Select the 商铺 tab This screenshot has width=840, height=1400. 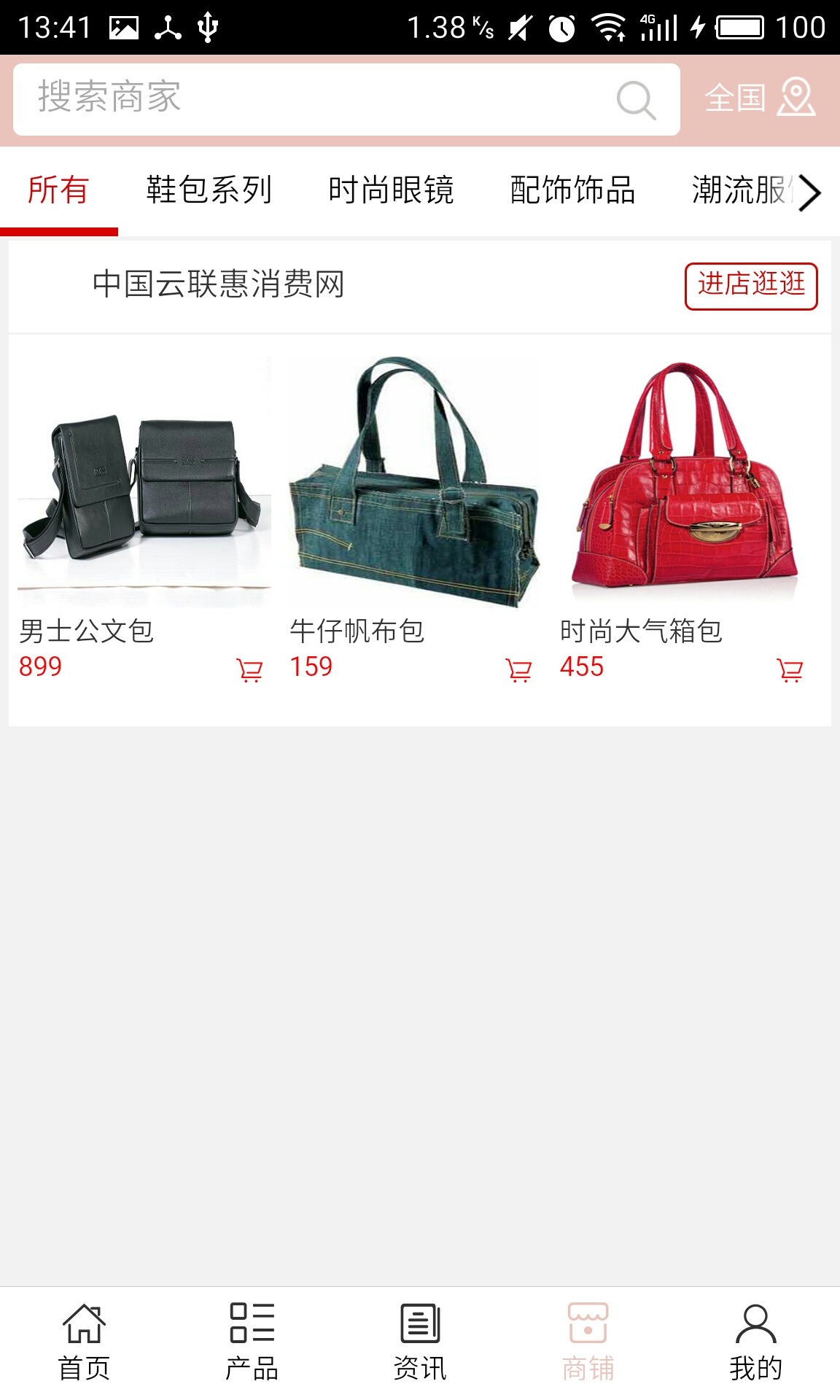(588, 1342)
